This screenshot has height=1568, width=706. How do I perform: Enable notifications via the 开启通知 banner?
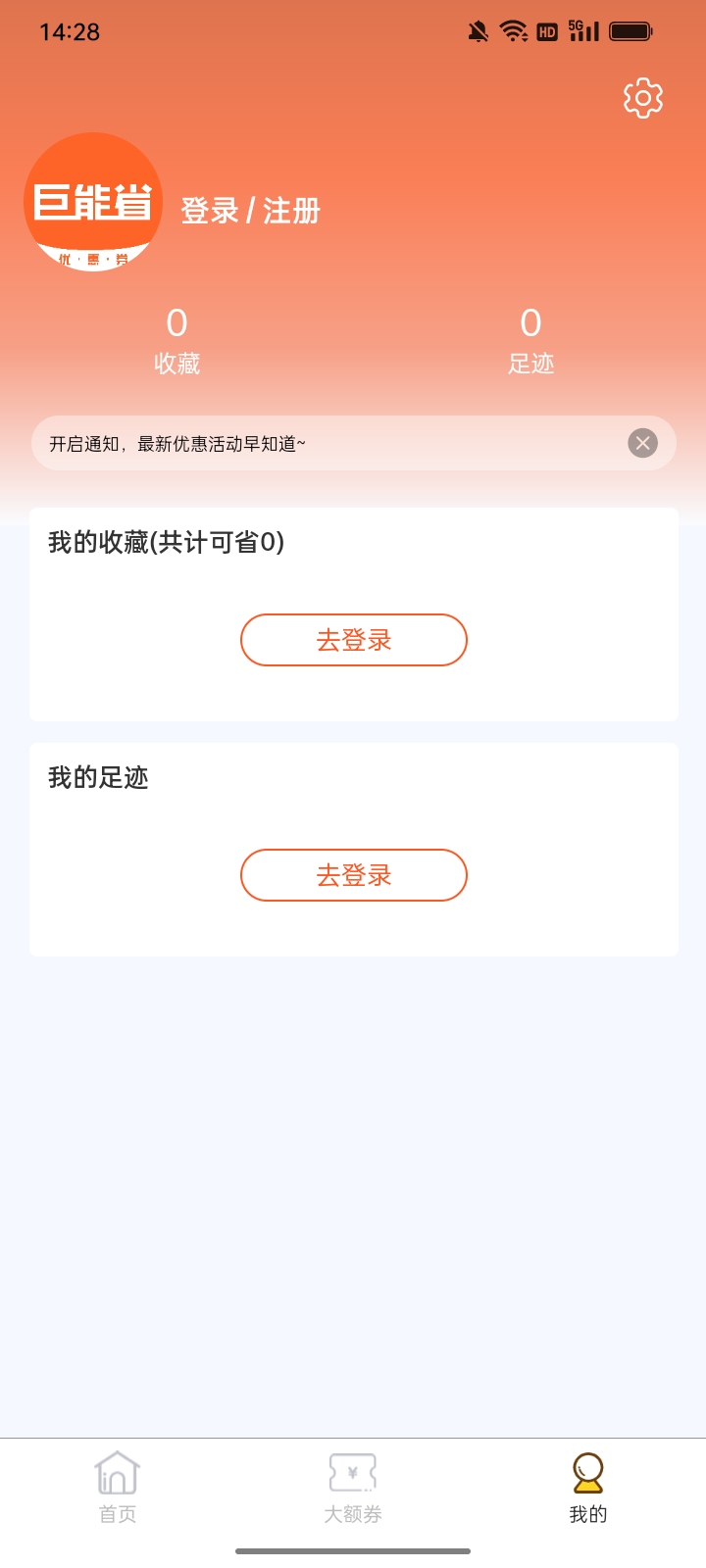[294, 442]
